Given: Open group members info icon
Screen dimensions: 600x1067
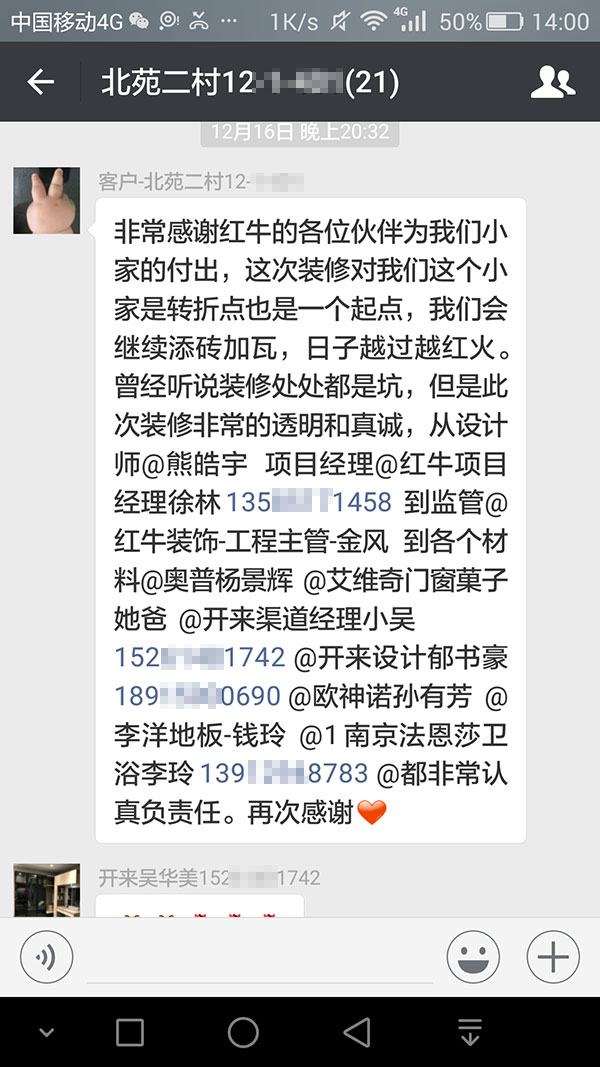Looking at the screenshot, I should (552, 82).
